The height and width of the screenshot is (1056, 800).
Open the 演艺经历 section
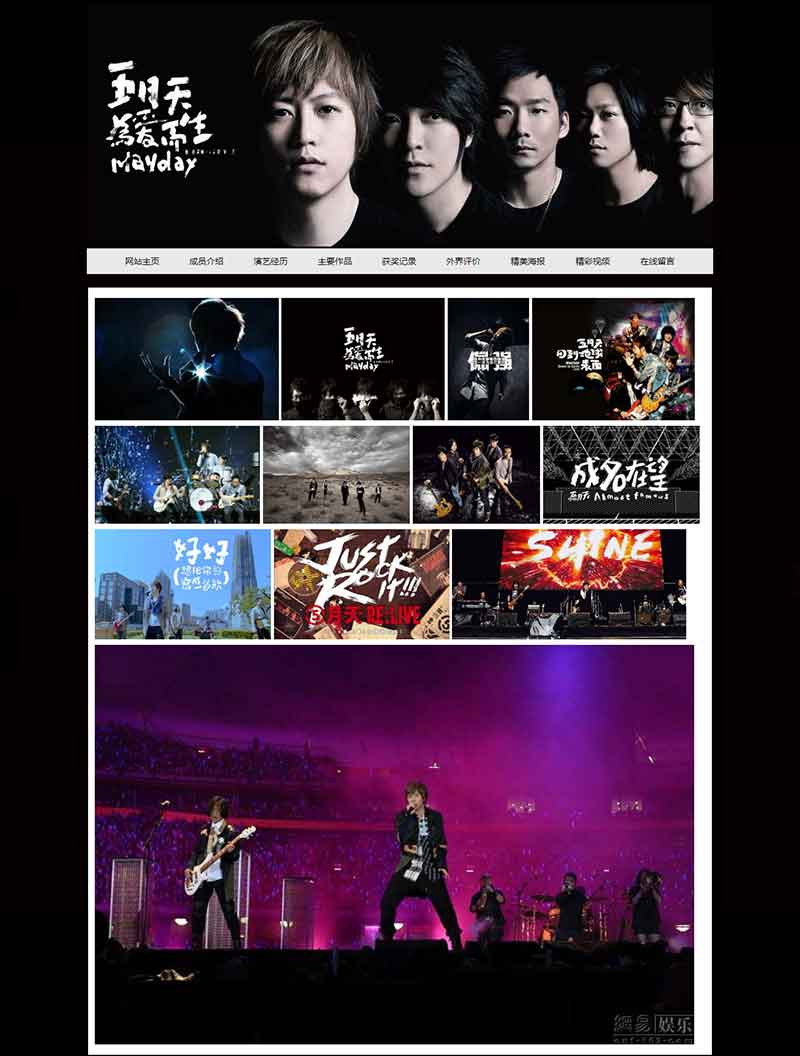click(270, 261)
